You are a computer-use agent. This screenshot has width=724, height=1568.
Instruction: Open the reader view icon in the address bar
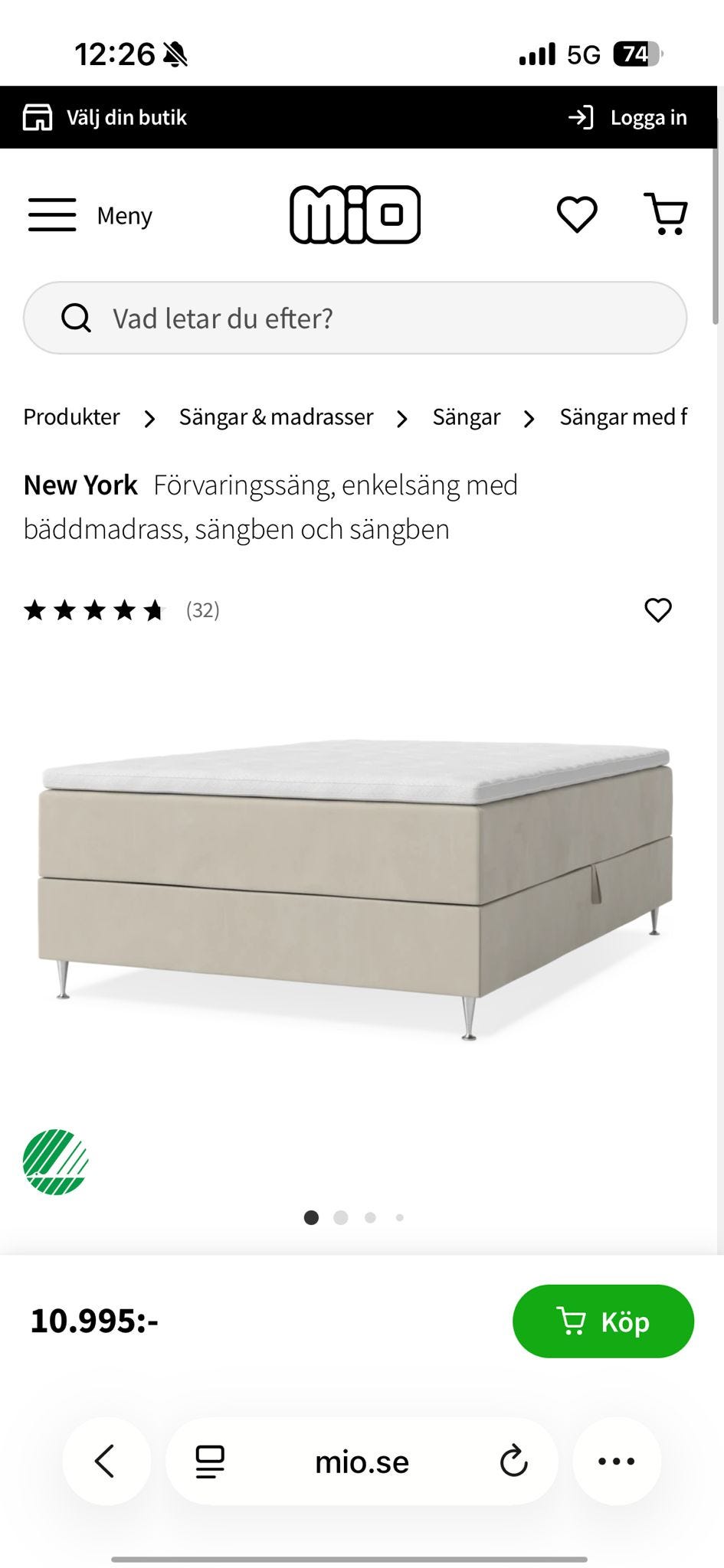(x=208, y=1460)
